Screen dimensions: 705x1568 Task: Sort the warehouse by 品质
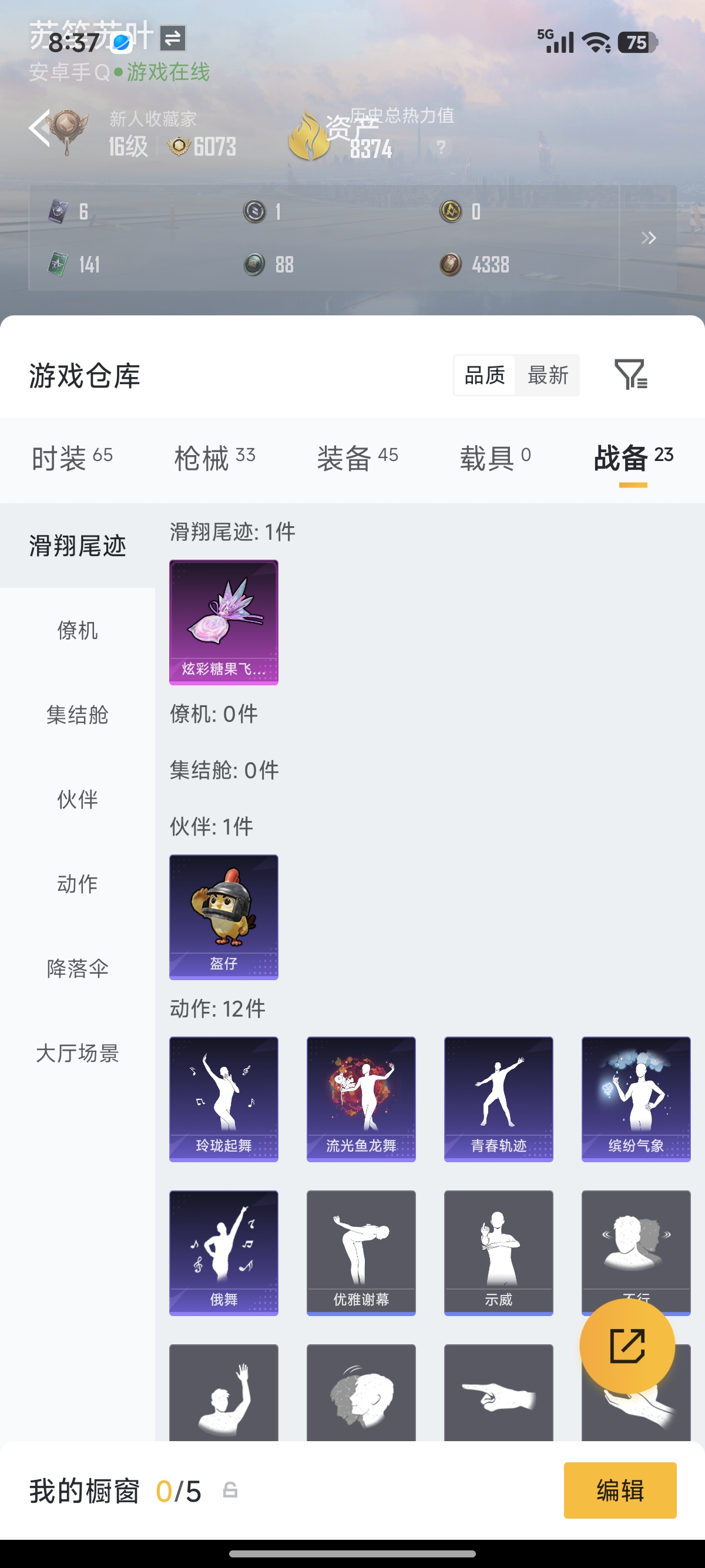(x=485, y=375)
